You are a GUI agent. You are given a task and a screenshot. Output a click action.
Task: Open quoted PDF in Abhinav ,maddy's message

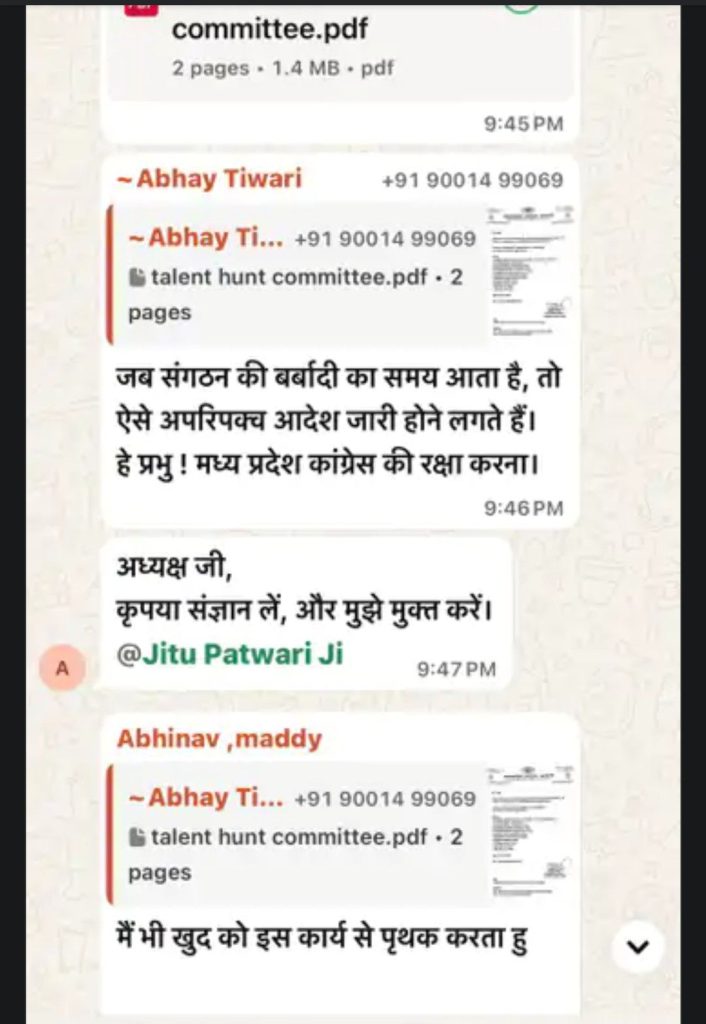point(340,834)
